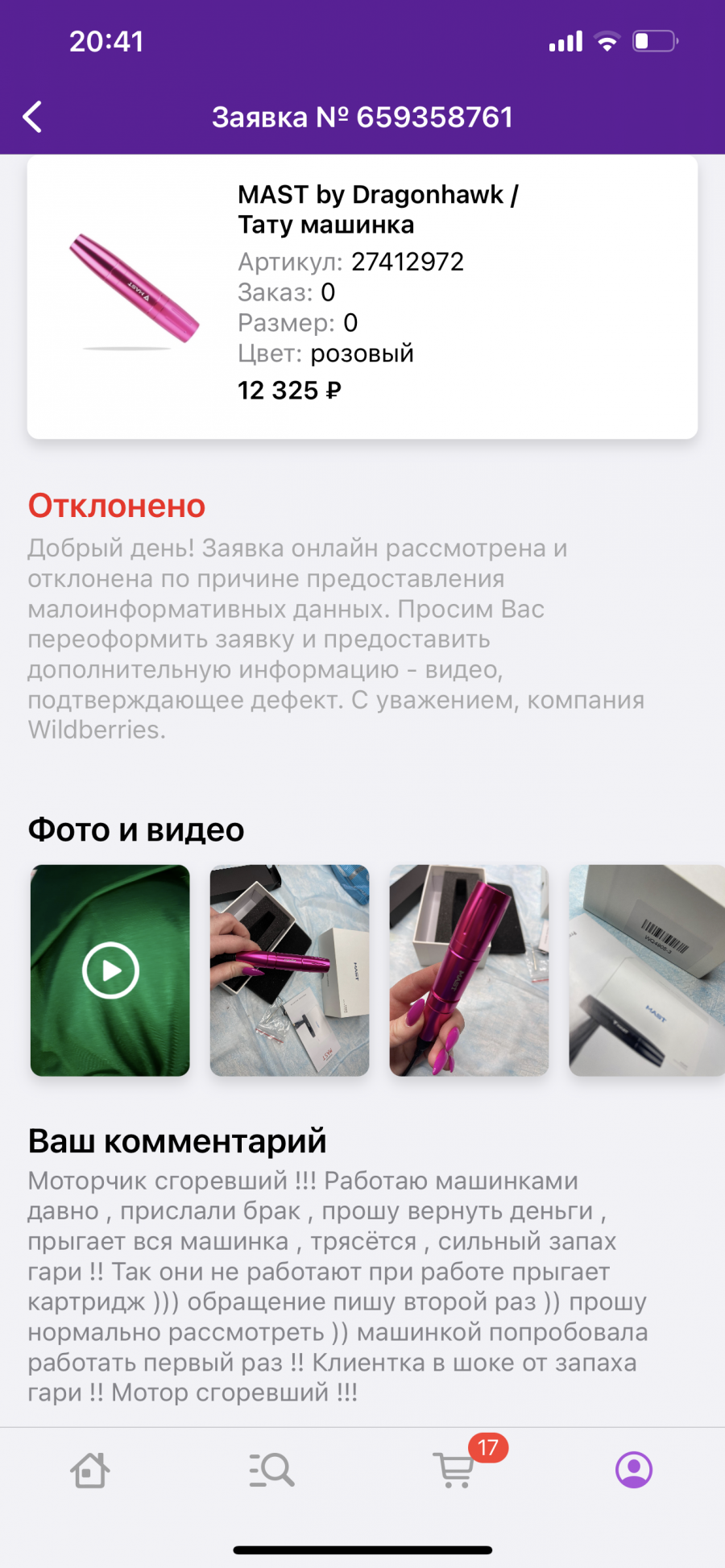The image size is (725, 1568).
Task: Go to the home tab
Action: [90, 1470]
